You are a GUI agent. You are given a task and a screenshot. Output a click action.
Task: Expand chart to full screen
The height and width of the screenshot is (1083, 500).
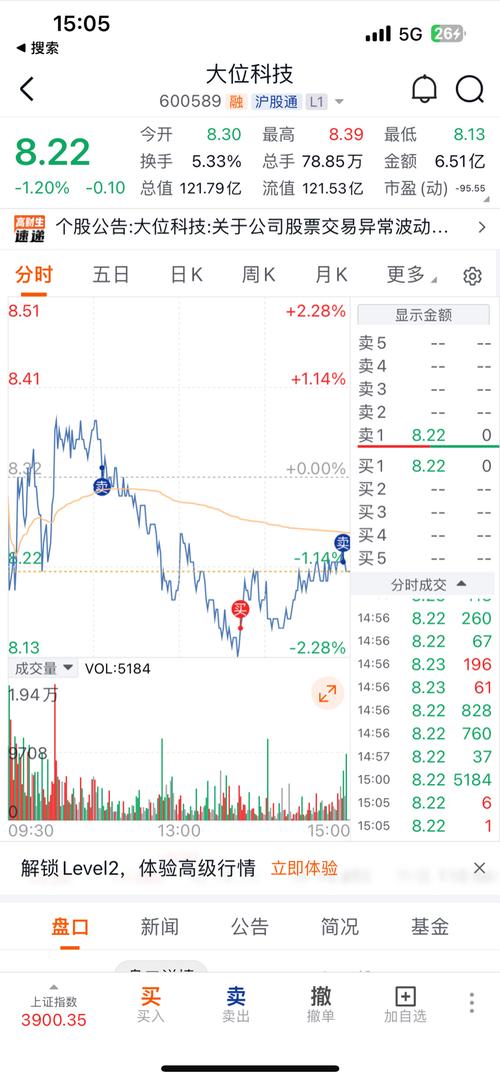point(327,693)
